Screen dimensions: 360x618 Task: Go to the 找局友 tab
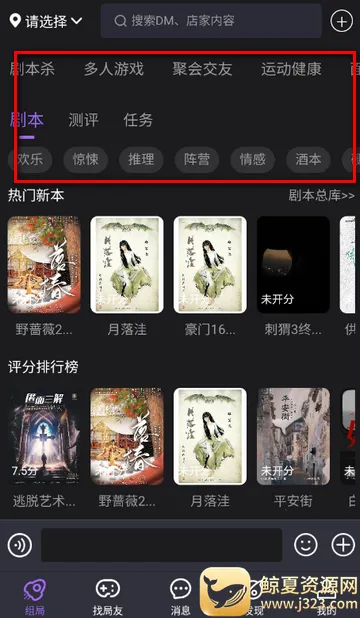tap(108, 596)
